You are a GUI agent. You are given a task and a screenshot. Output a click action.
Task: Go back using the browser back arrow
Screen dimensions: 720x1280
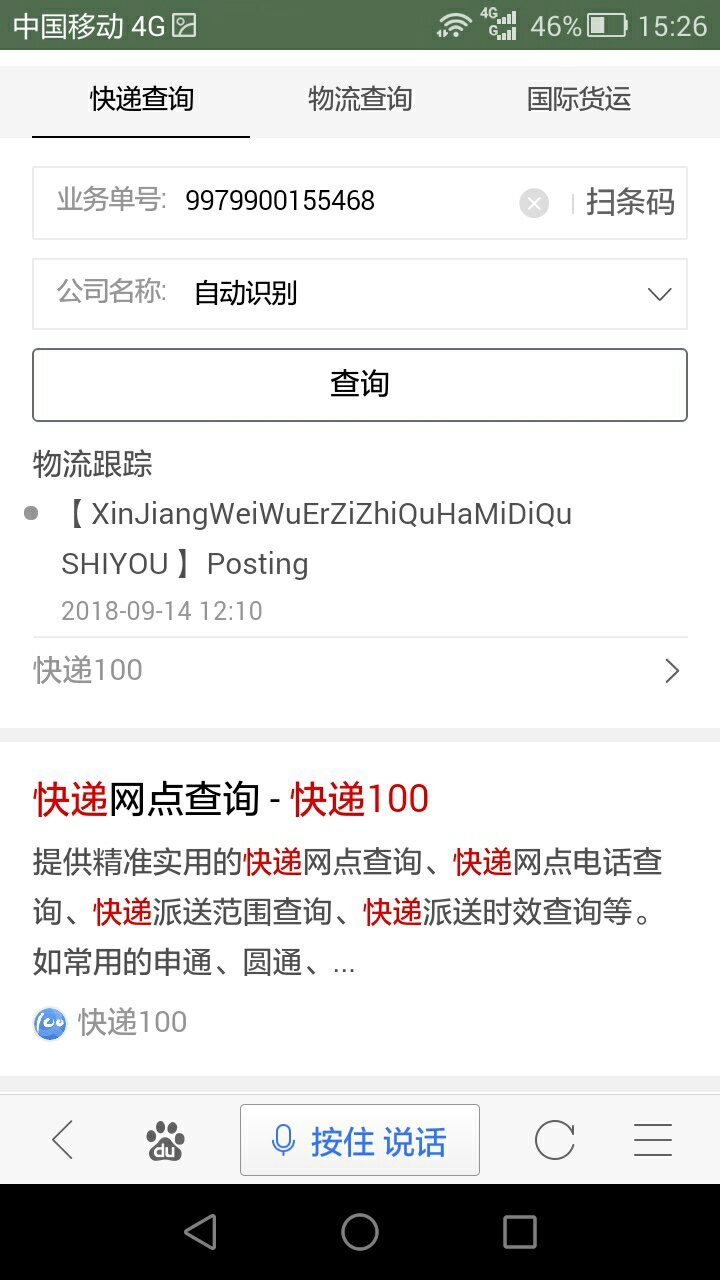pyautogui.click(x=62, y=1140)
